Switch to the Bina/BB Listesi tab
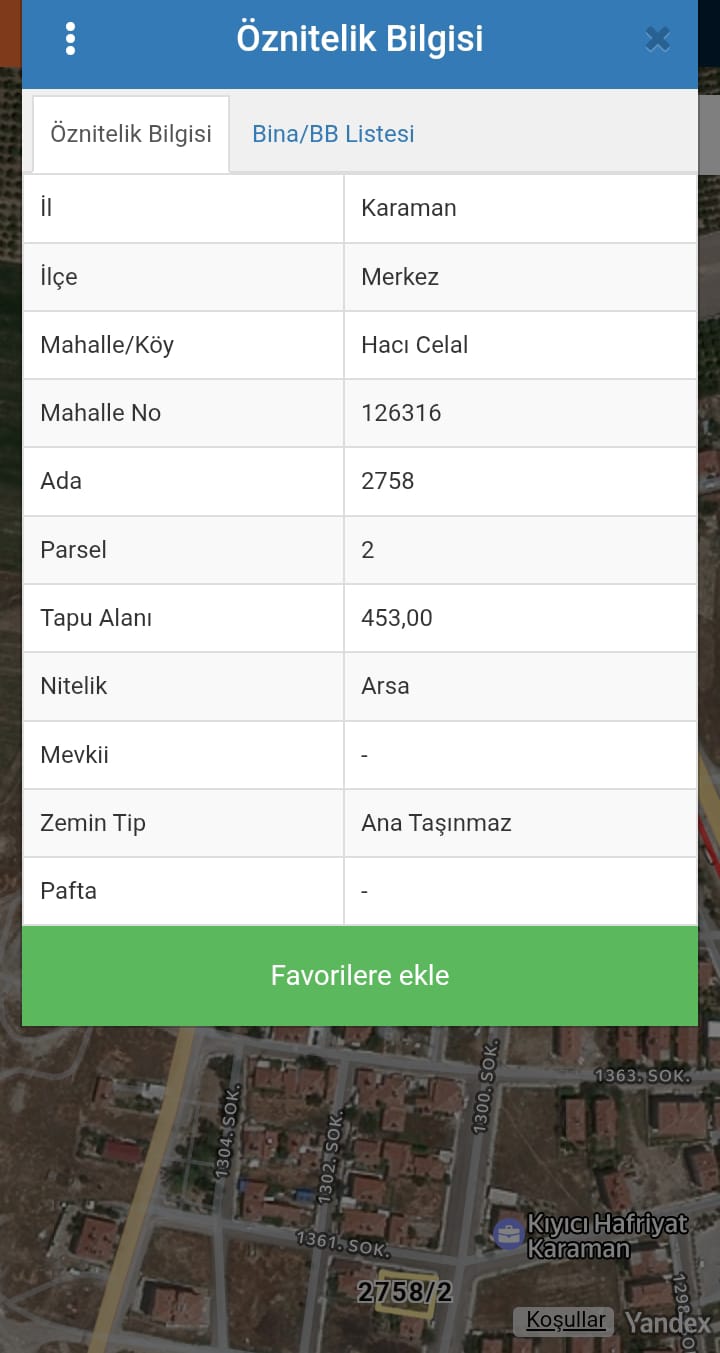 pos(332,133)
